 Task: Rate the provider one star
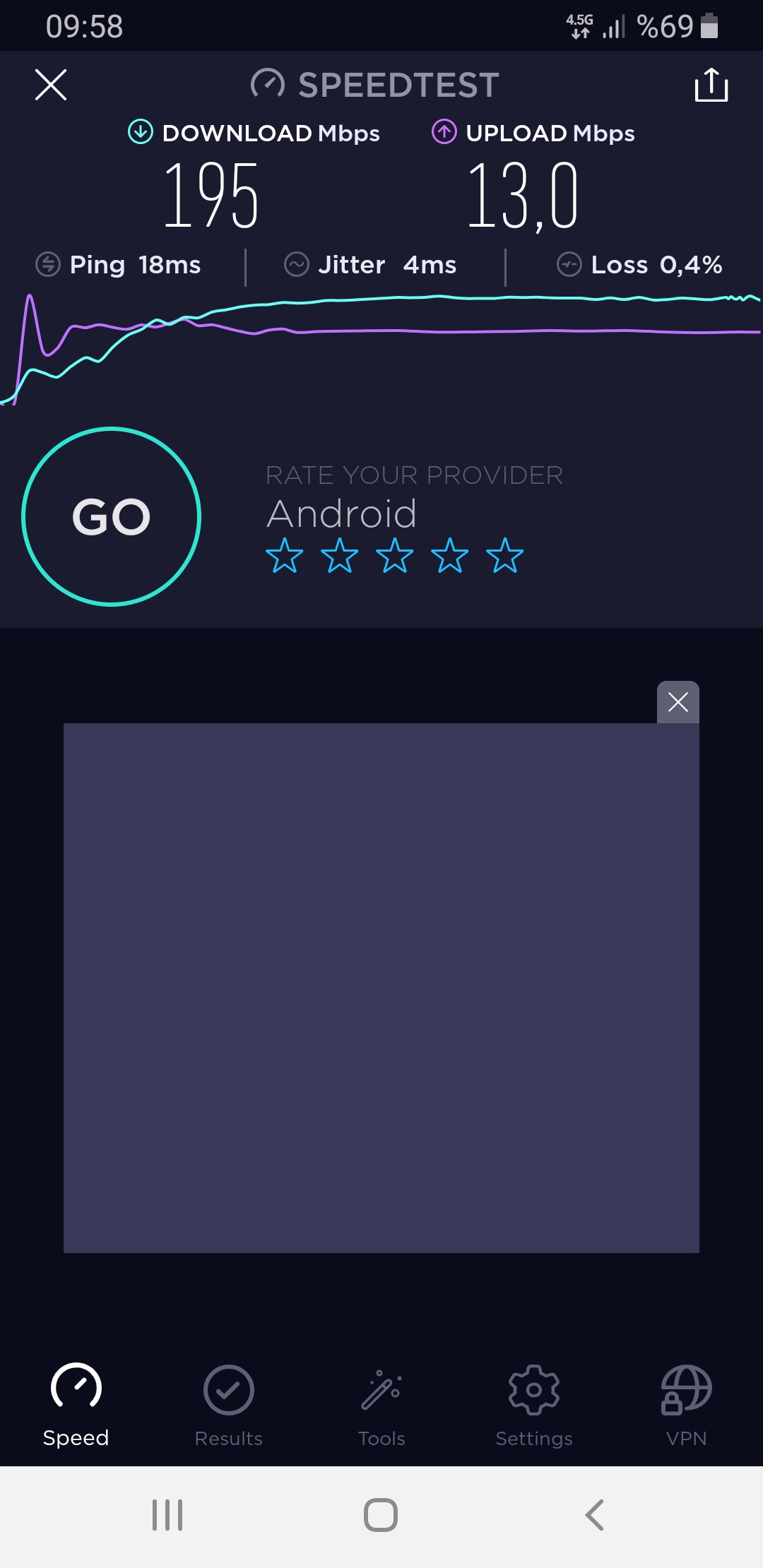[x=285, y=555]
